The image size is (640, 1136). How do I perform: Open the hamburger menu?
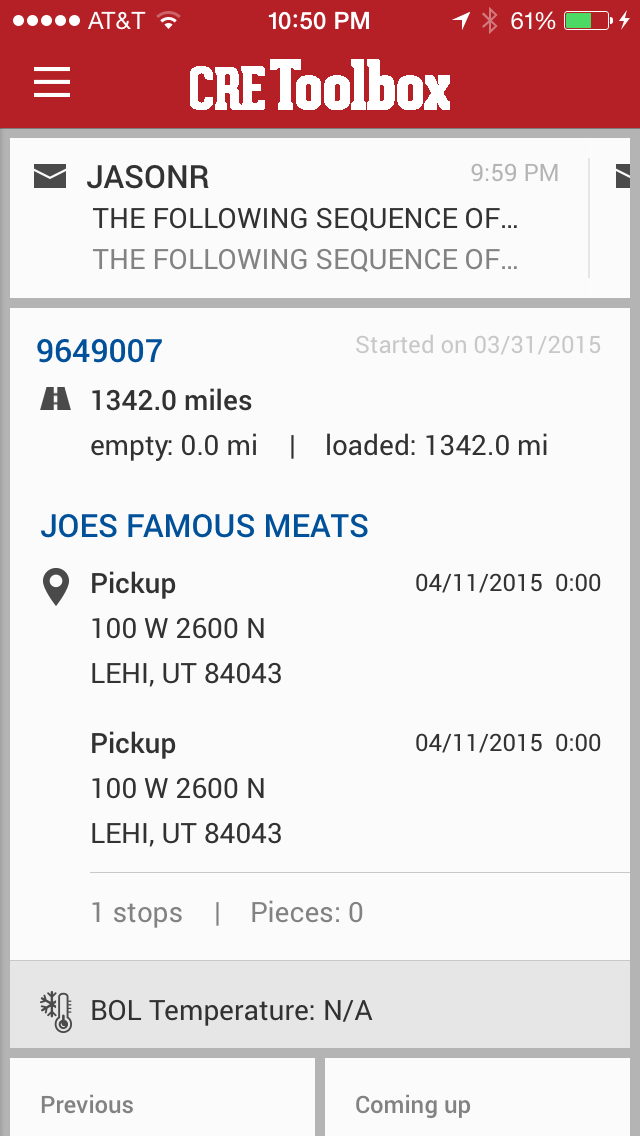52,83
